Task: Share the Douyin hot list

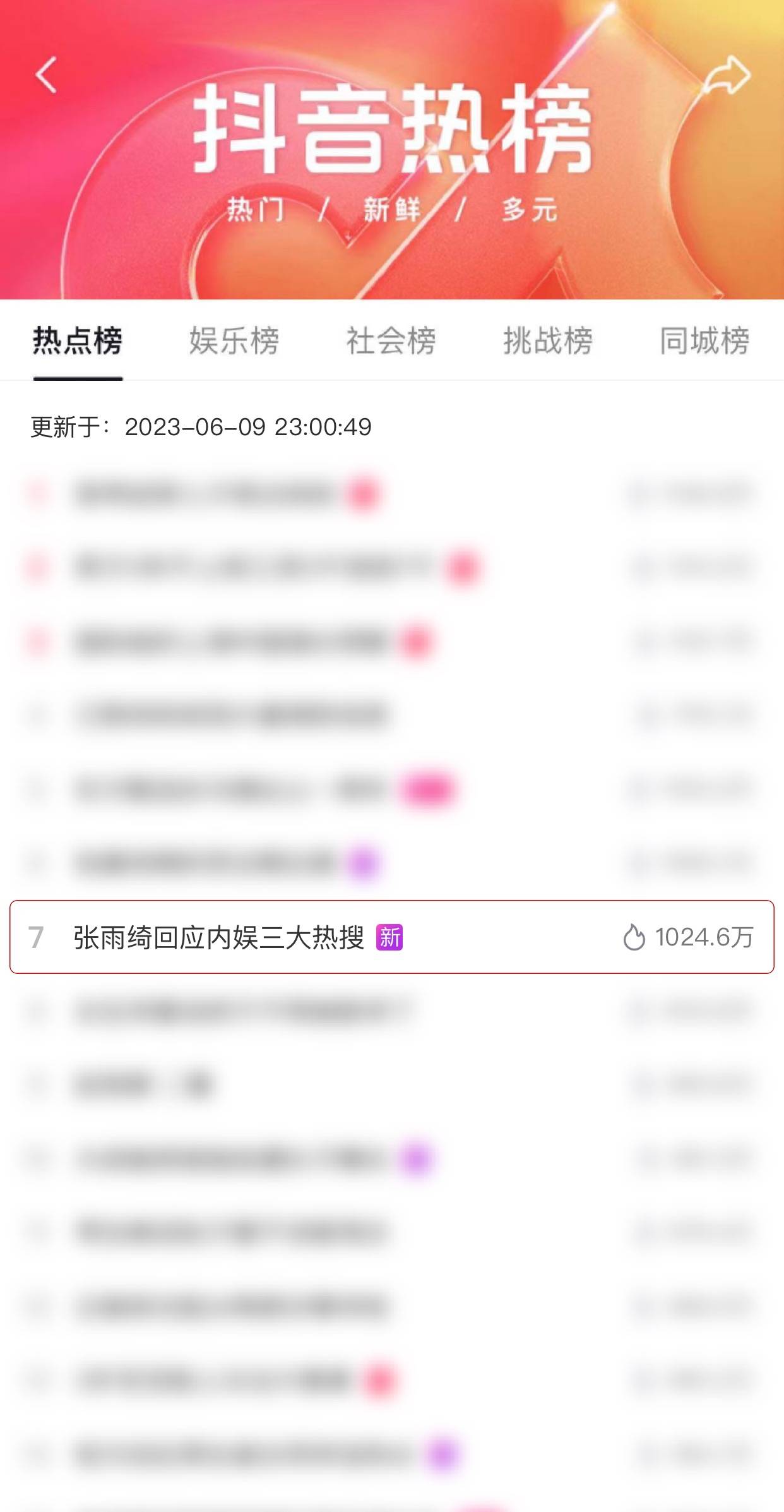Action: pos(727,75)
